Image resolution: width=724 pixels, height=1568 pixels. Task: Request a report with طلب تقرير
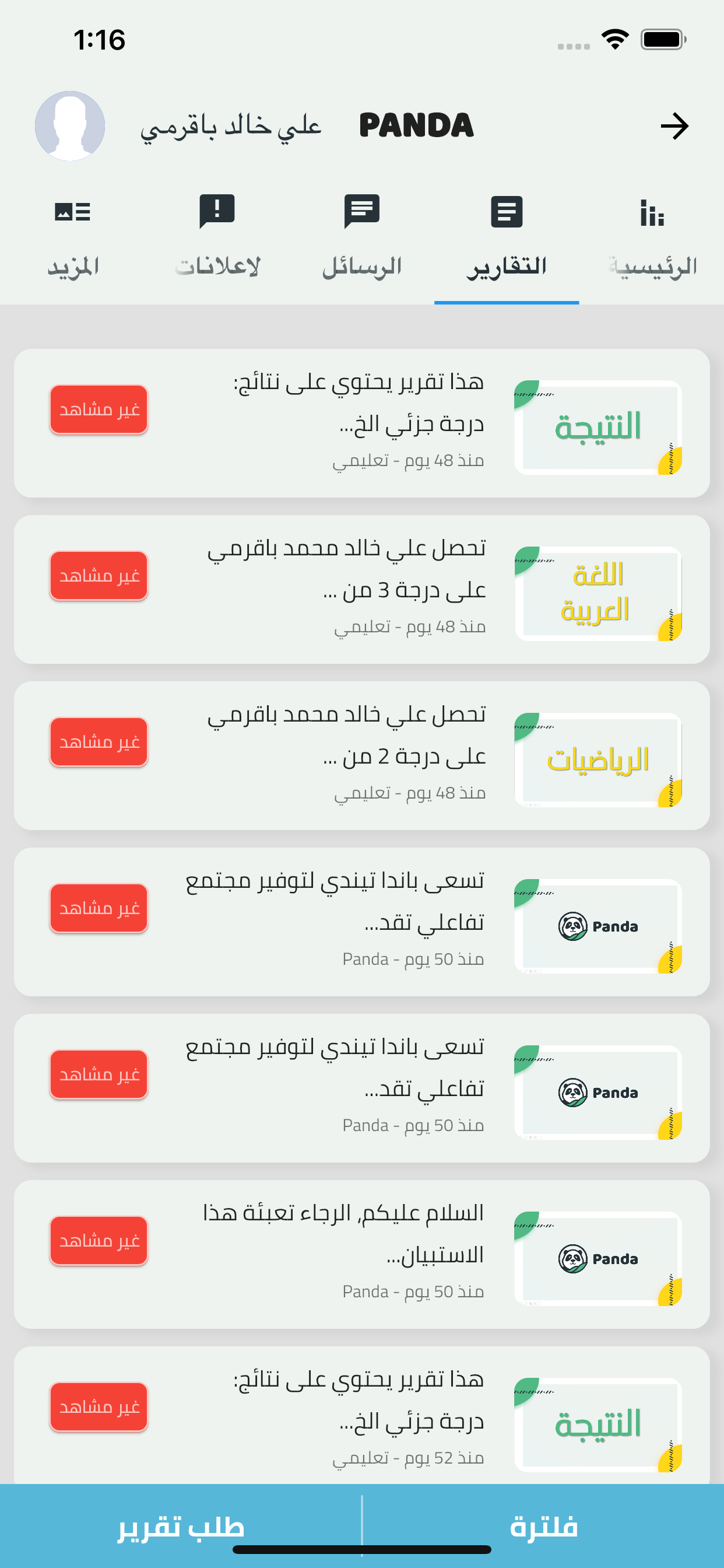pos(181,1525)
